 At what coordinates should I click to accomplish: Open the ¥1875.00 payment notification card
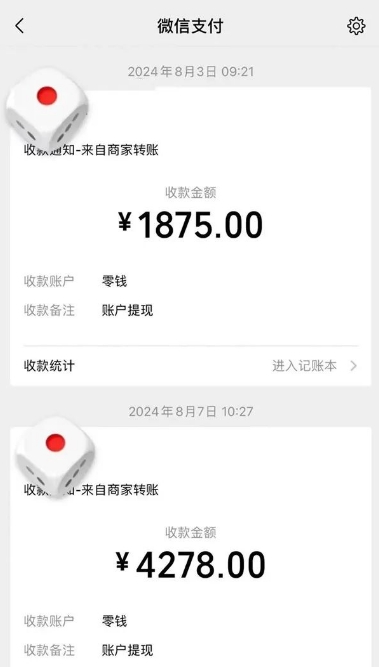(190, 237)
